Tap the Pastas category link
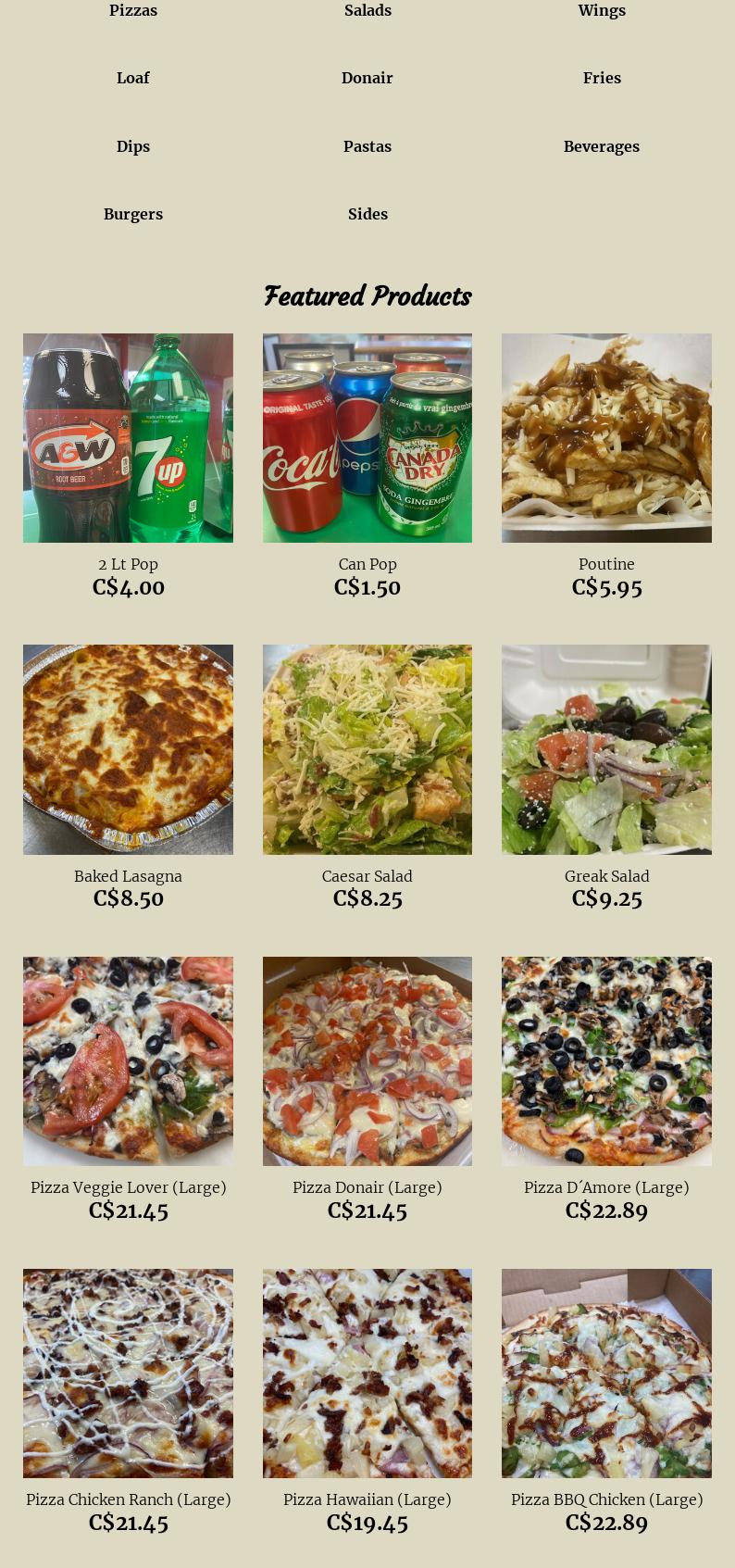This screenshot has width=735, height=1568. pos(367,146)
